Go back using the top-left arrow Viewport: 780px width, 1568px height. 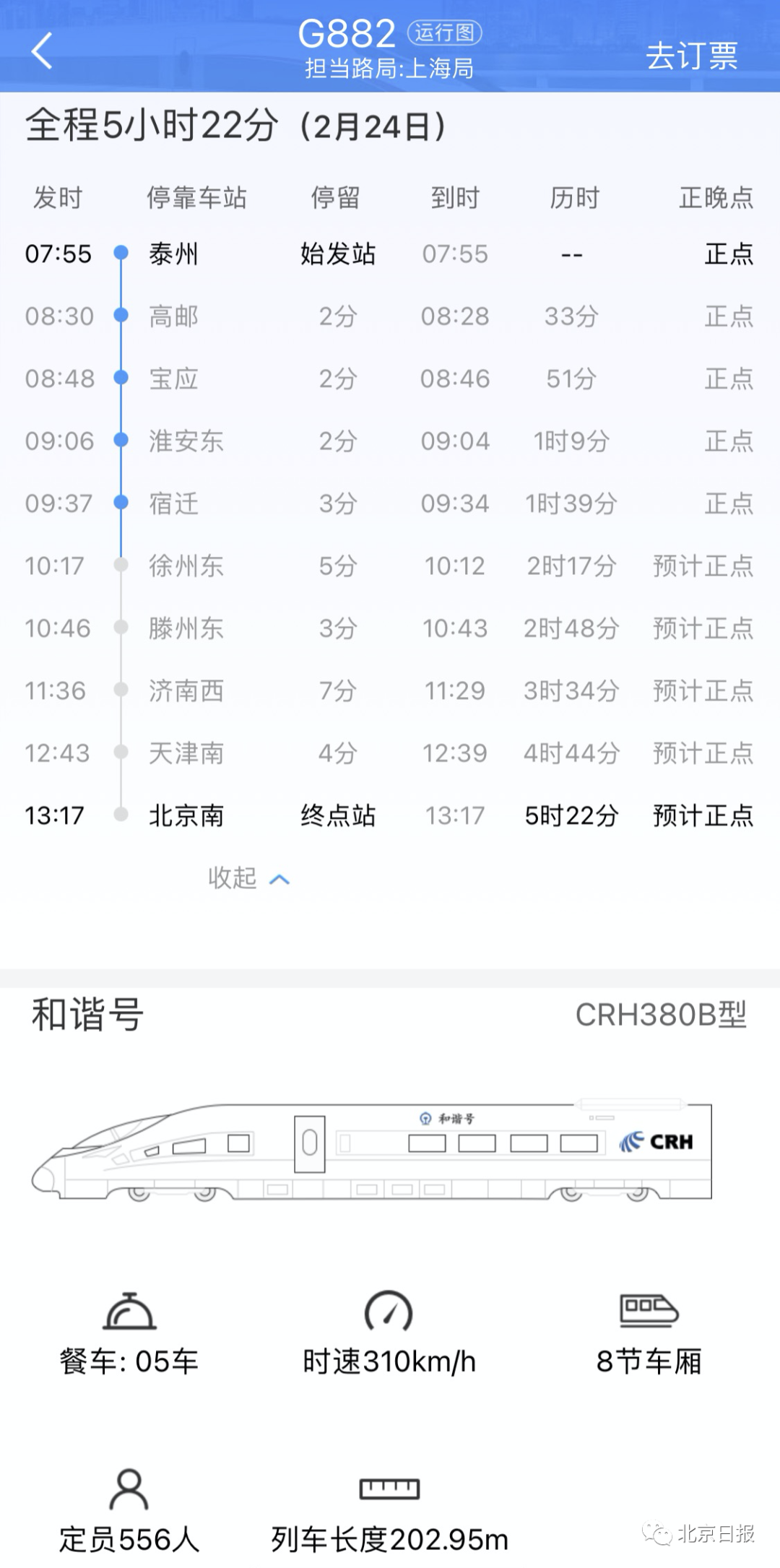(42, 51)
